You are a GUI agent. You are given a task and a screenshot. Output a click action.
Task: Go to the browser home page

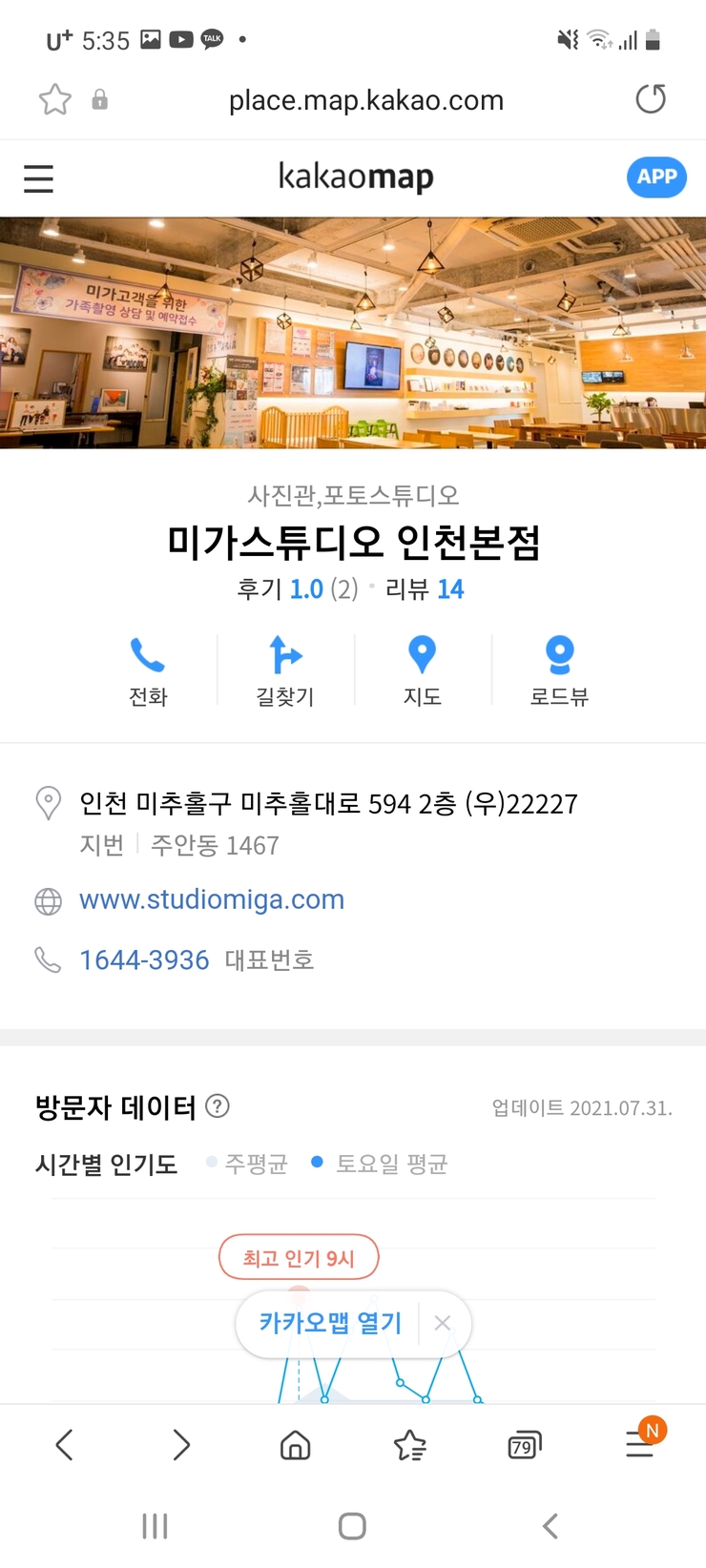tap(295, 1446)
